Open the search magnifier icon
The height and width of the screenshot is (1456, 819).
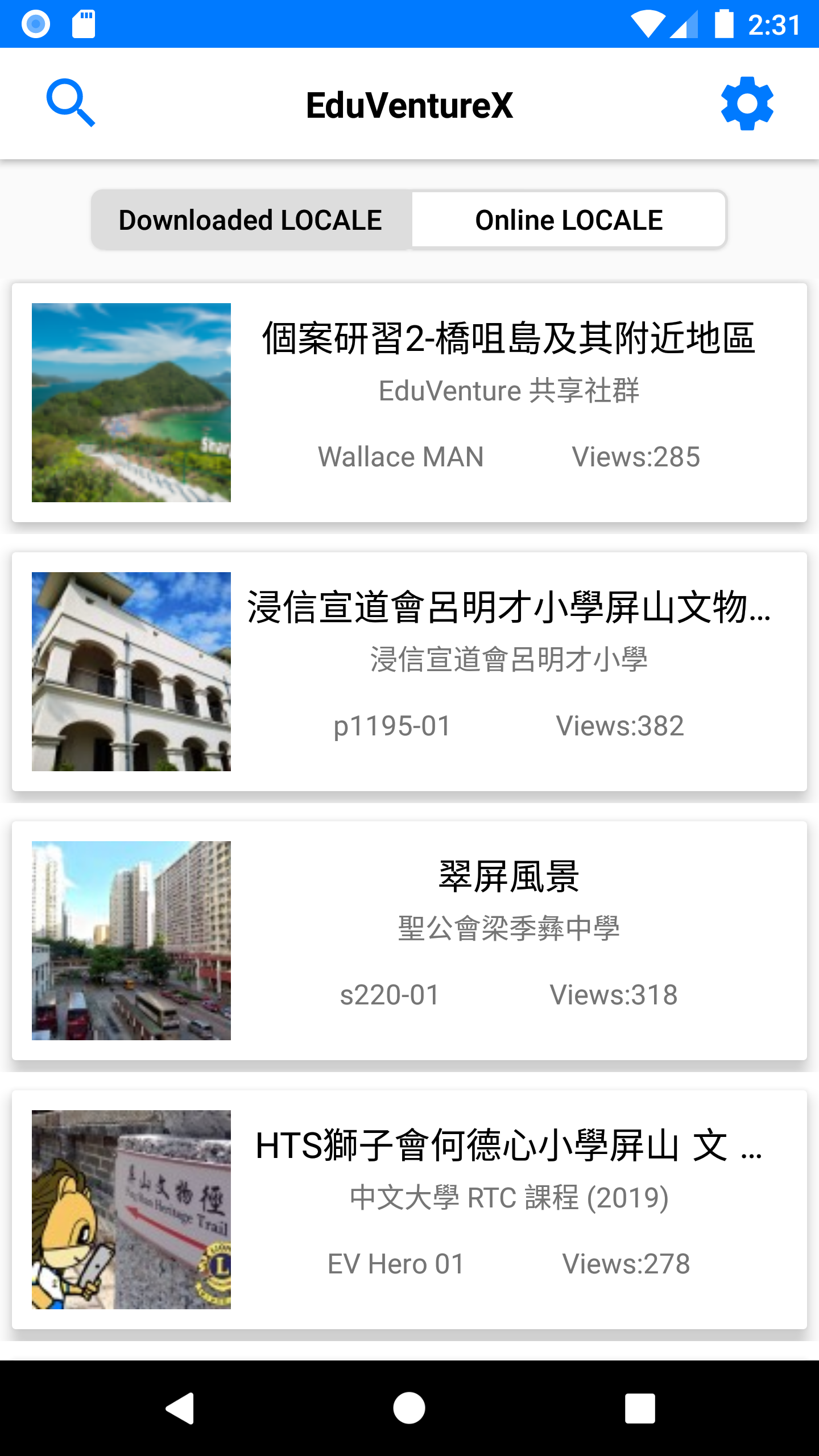point(71,103)
